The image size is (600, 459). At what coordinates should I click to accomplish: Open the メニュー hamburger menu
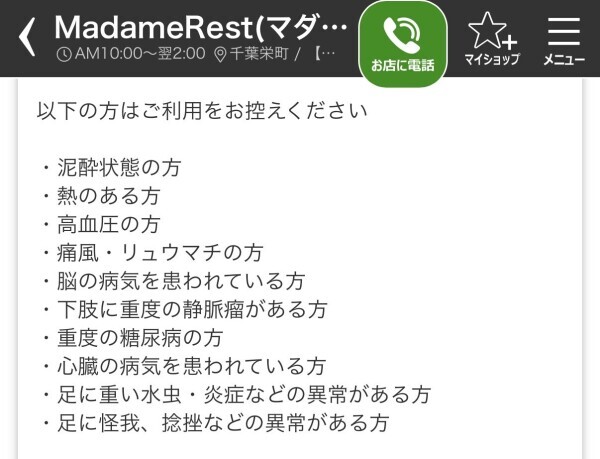pos(564,38)
